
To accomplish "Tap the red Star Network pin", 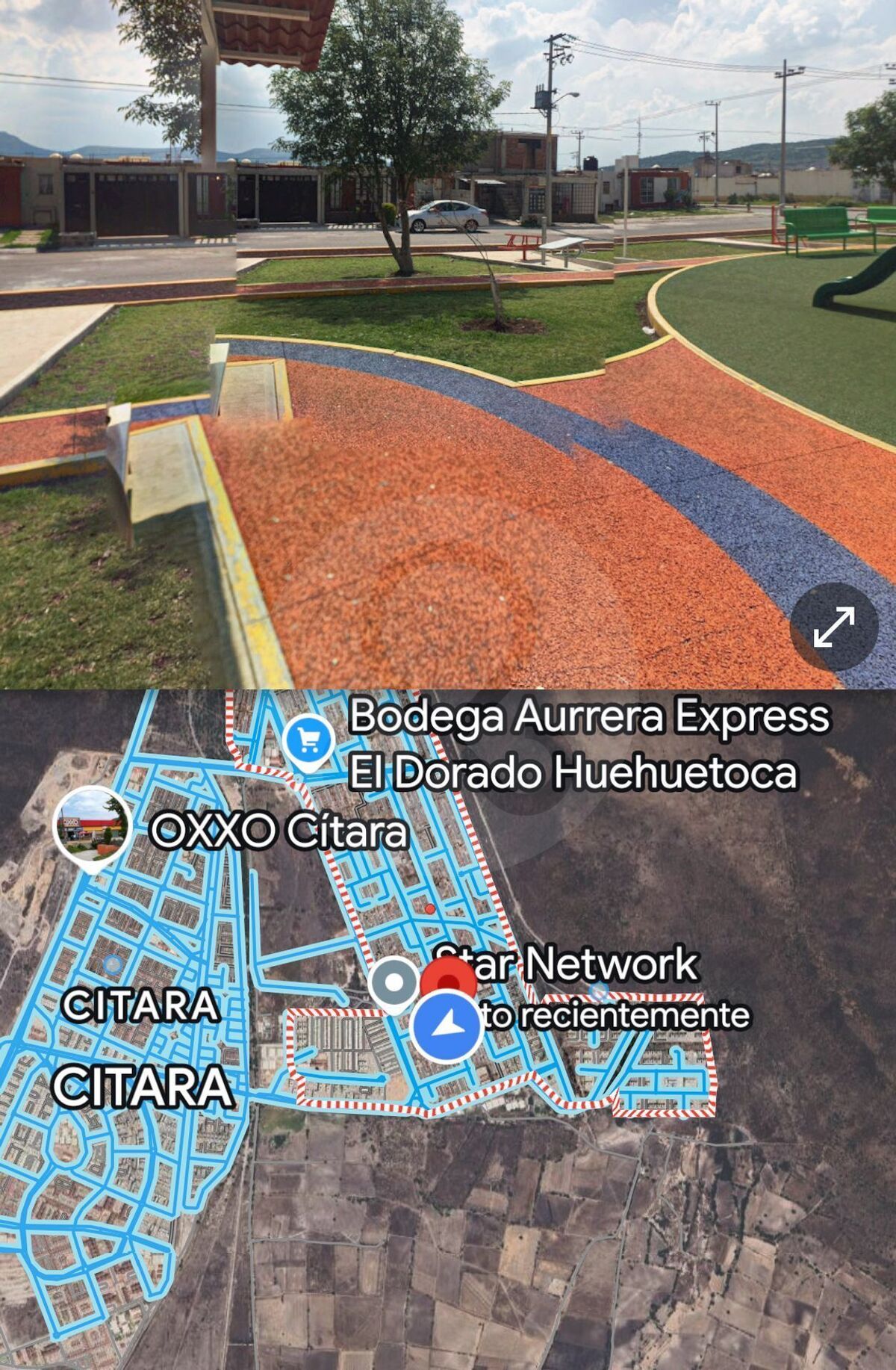I will pos(449,979).
